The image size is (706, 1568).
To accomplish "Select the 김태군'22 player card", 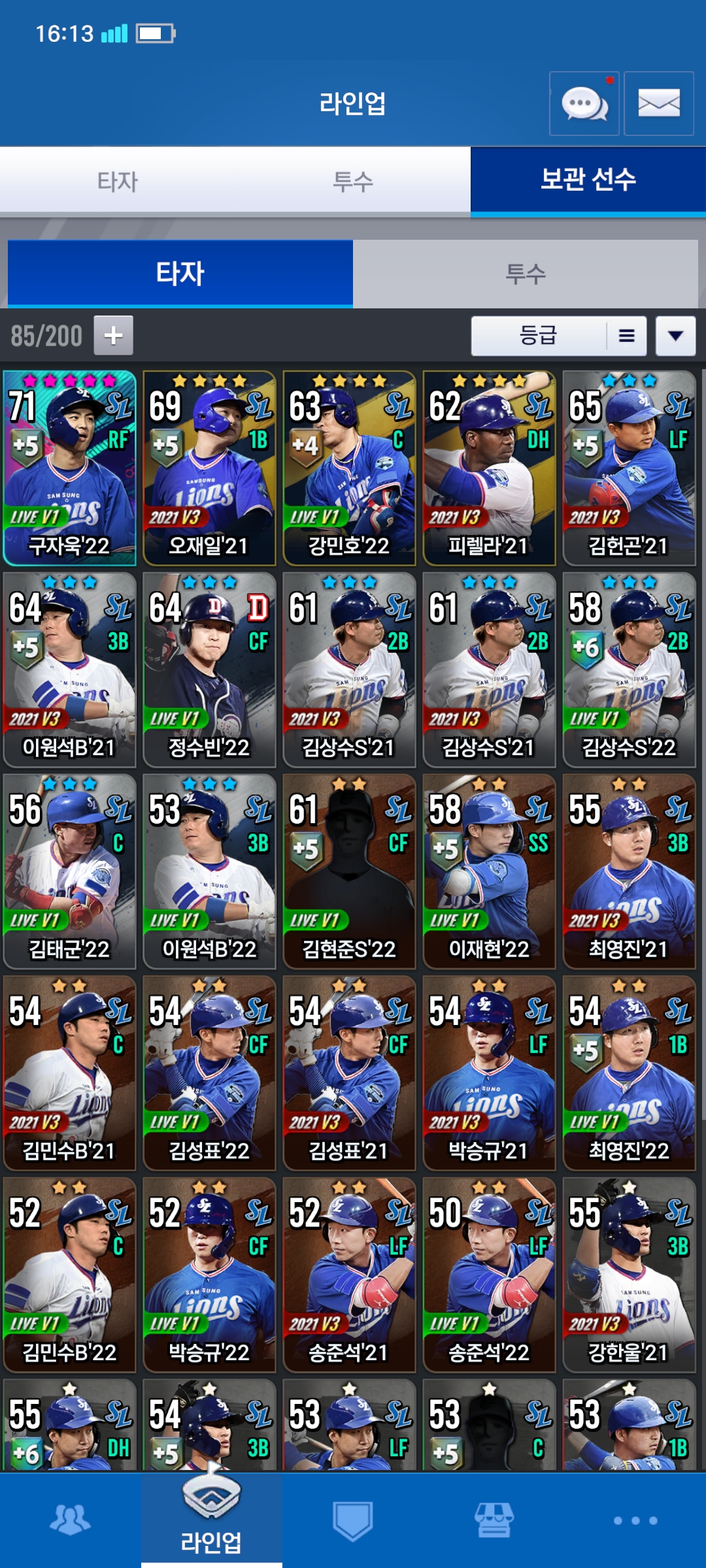I will coord(69,872).
